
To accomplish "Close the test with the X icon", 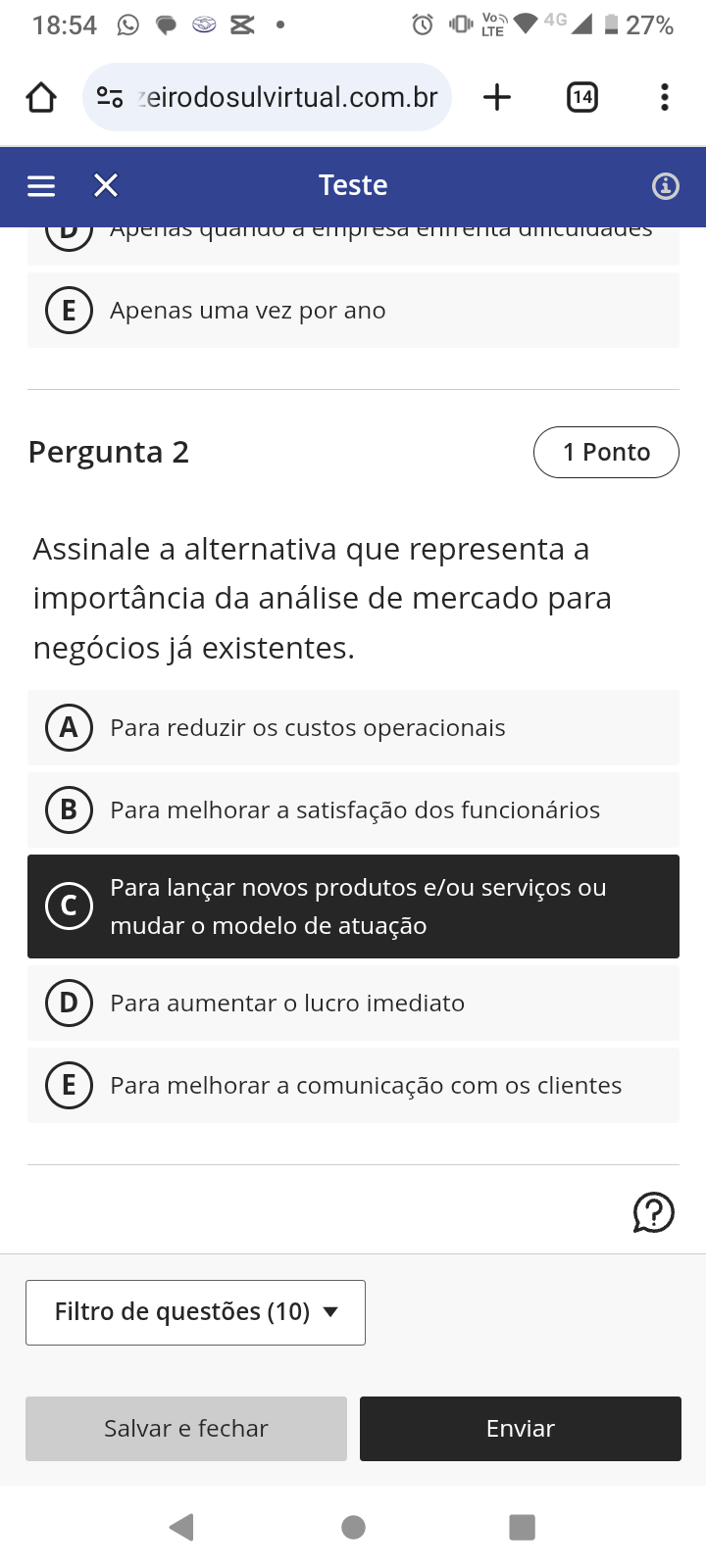I will (x=106, y=186).
